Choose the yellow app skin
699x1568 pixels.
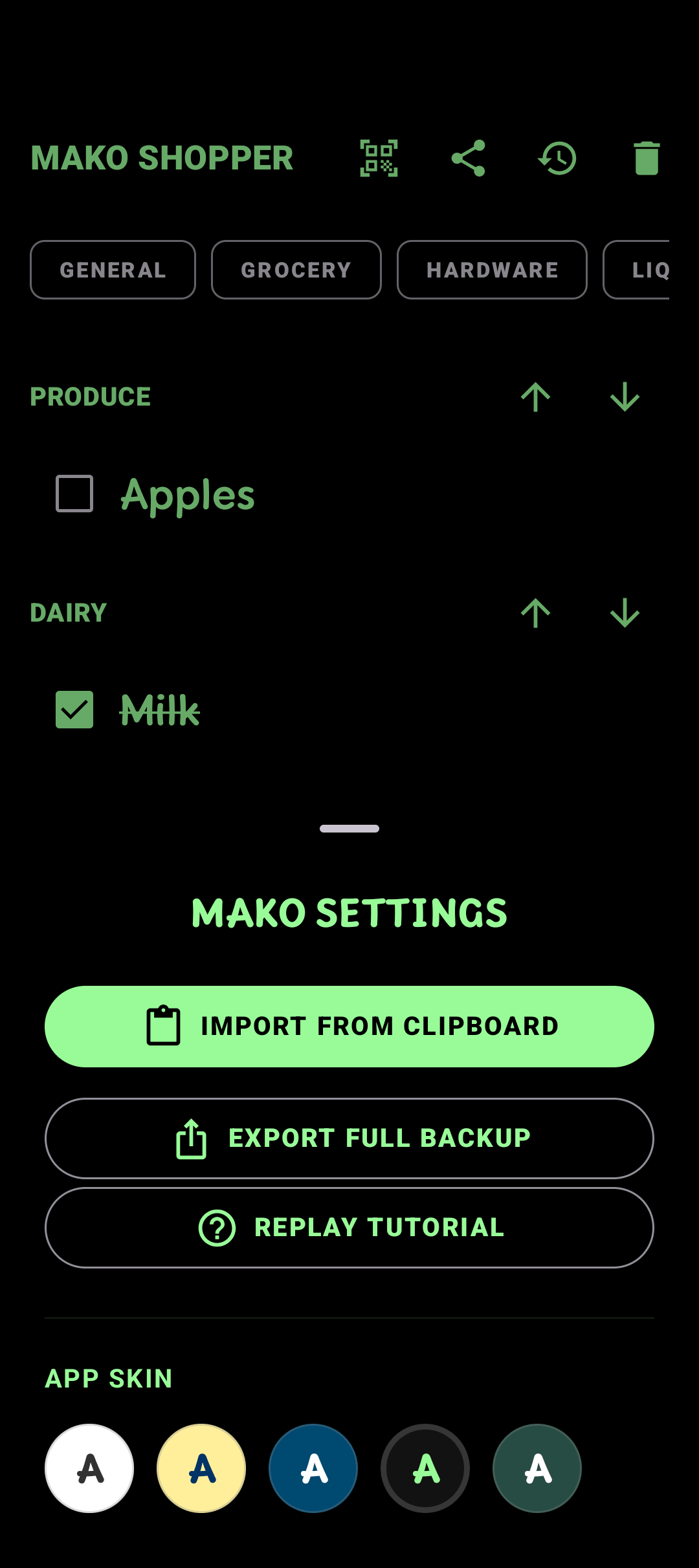pyautogui.click(x=201, y=1468)
